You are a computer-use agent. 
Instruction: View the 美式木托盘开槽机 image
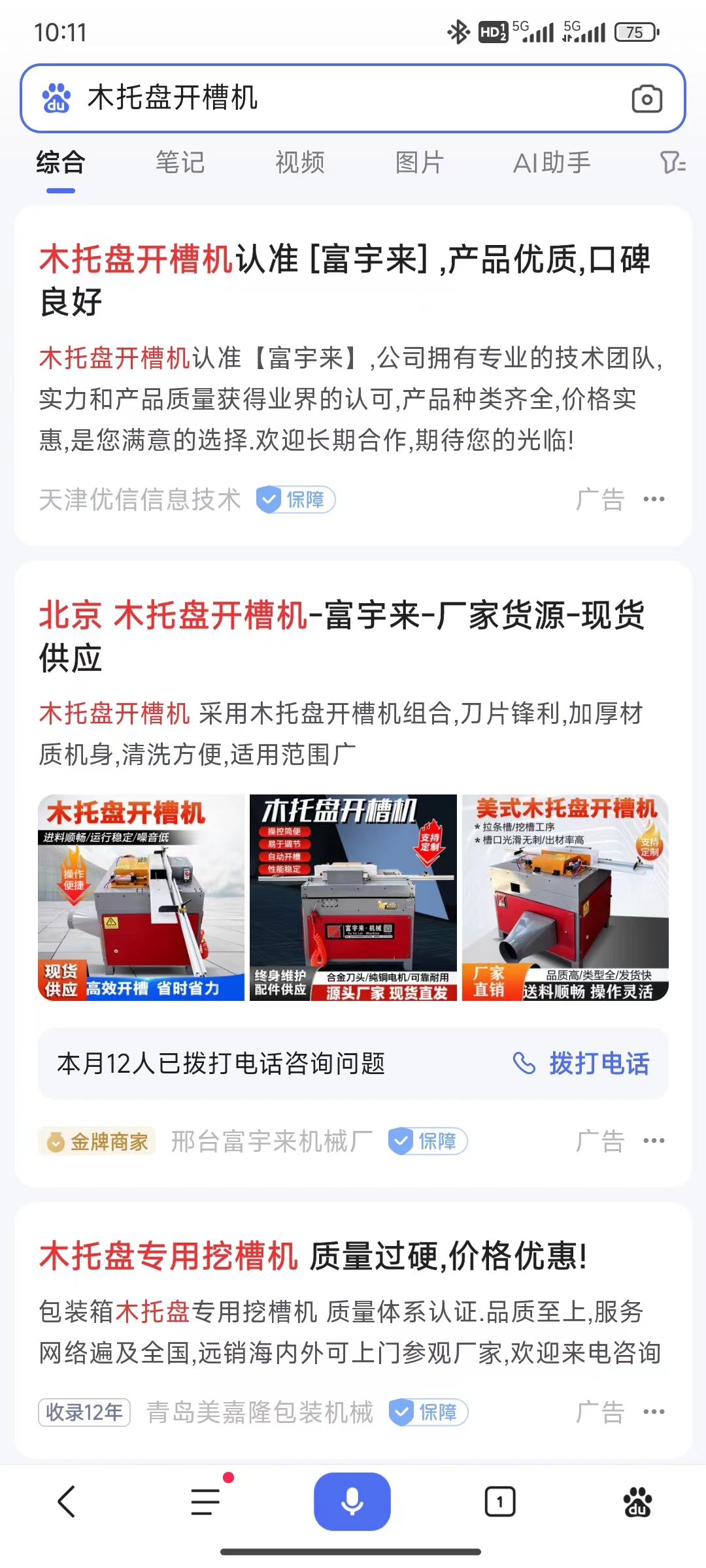565,897
